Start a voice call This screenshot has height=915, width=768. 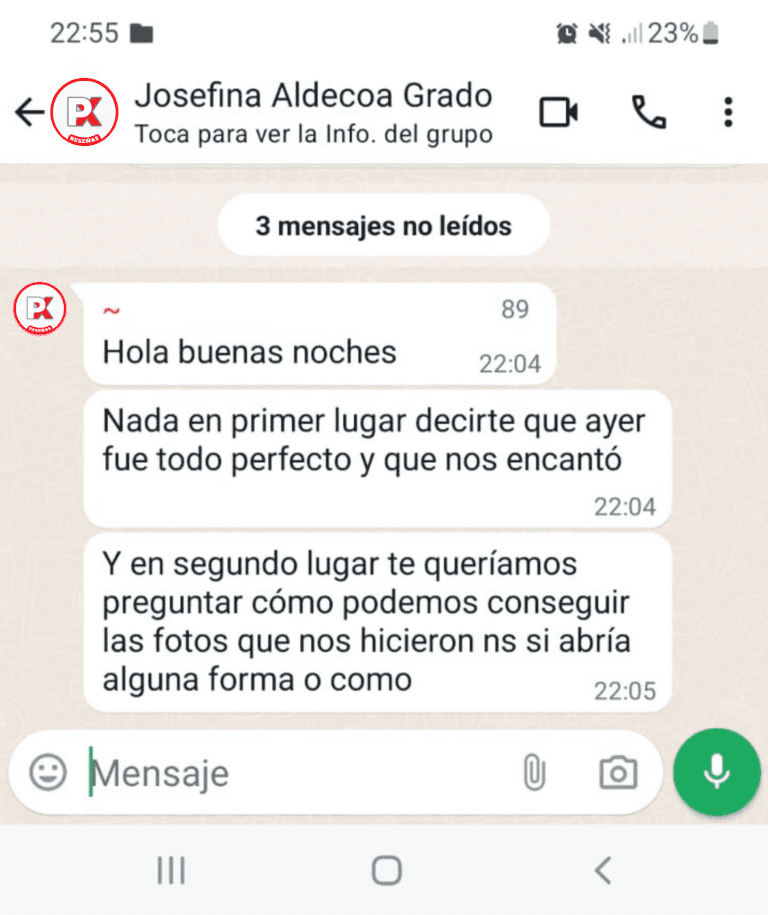[648, 112]
